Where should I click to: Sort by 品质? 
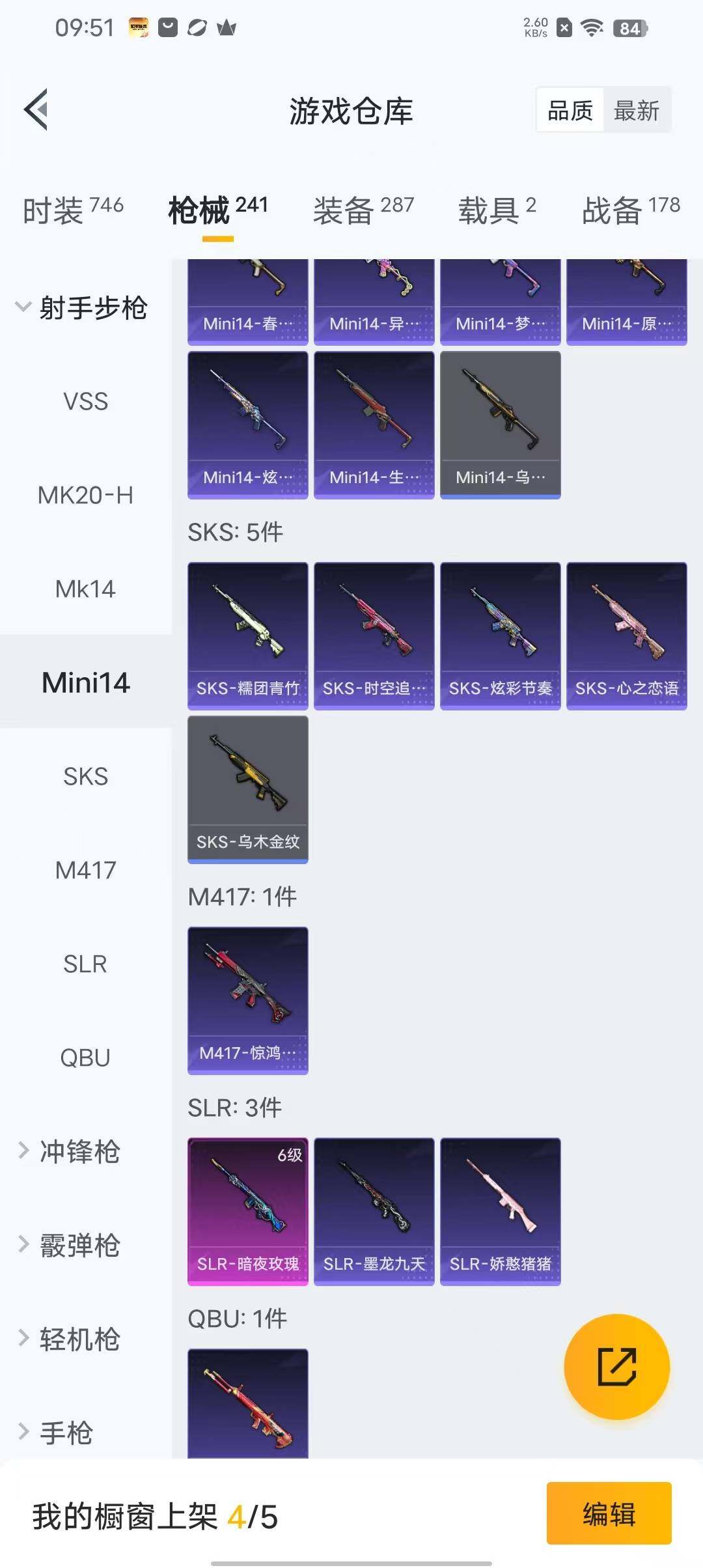click(570, 111)
